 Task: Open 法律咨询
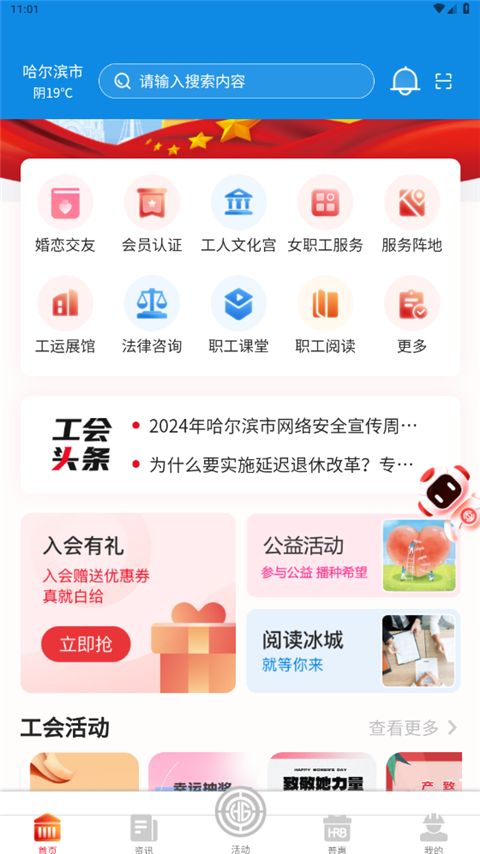tap(151, 316)
